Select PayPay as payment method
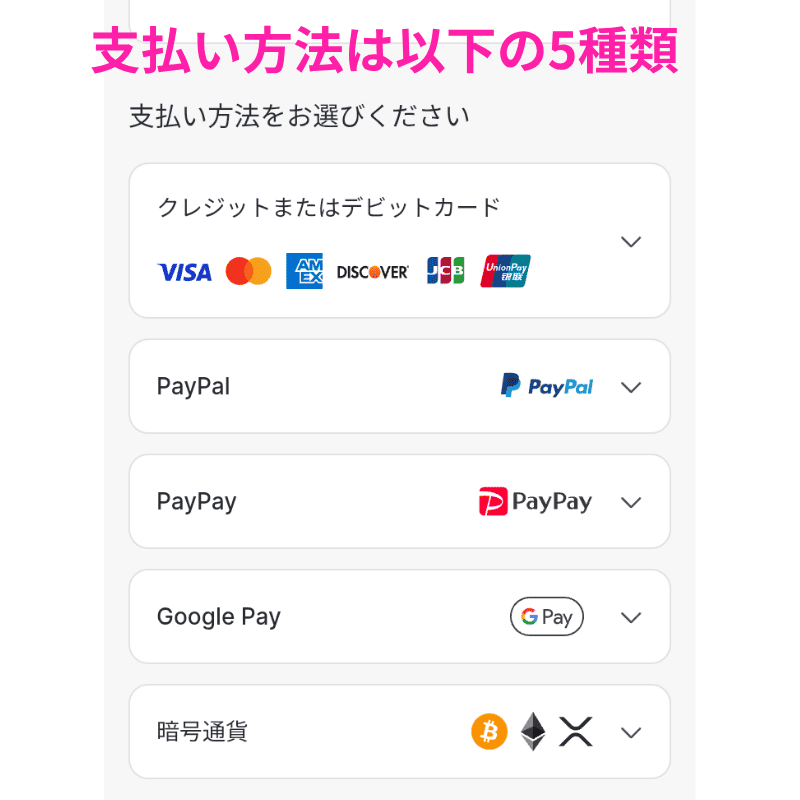 coord(400,502)
